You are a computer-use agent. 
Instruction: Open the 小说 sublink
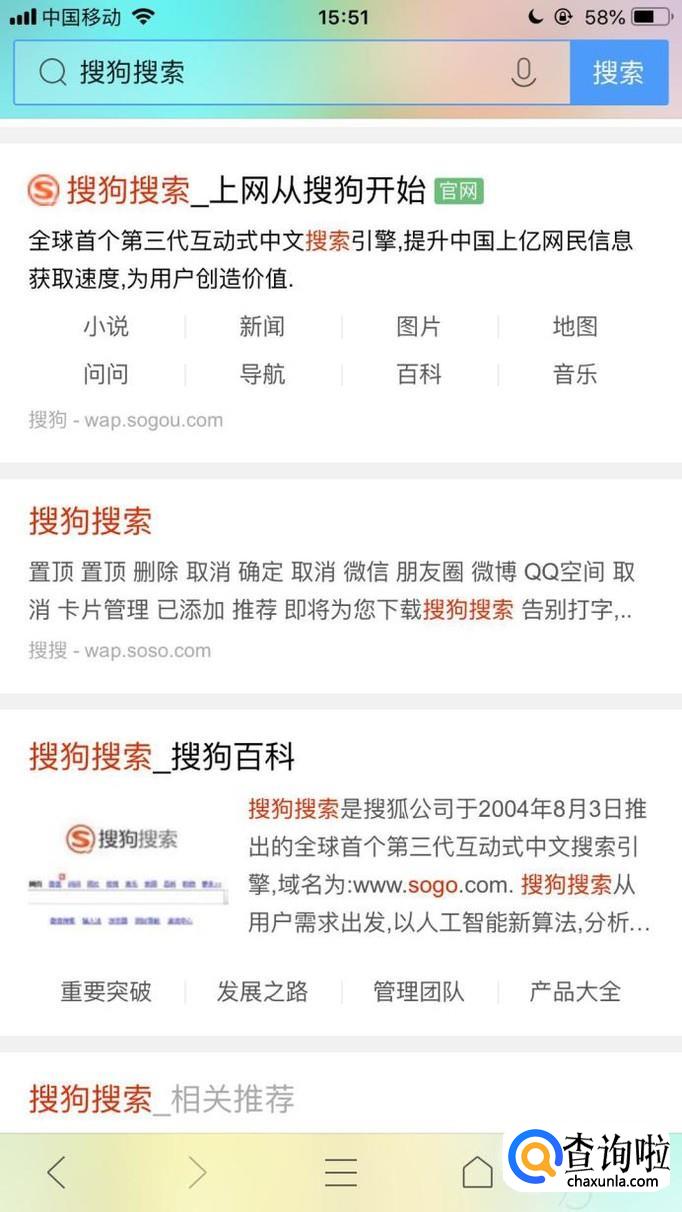(106, 326)
